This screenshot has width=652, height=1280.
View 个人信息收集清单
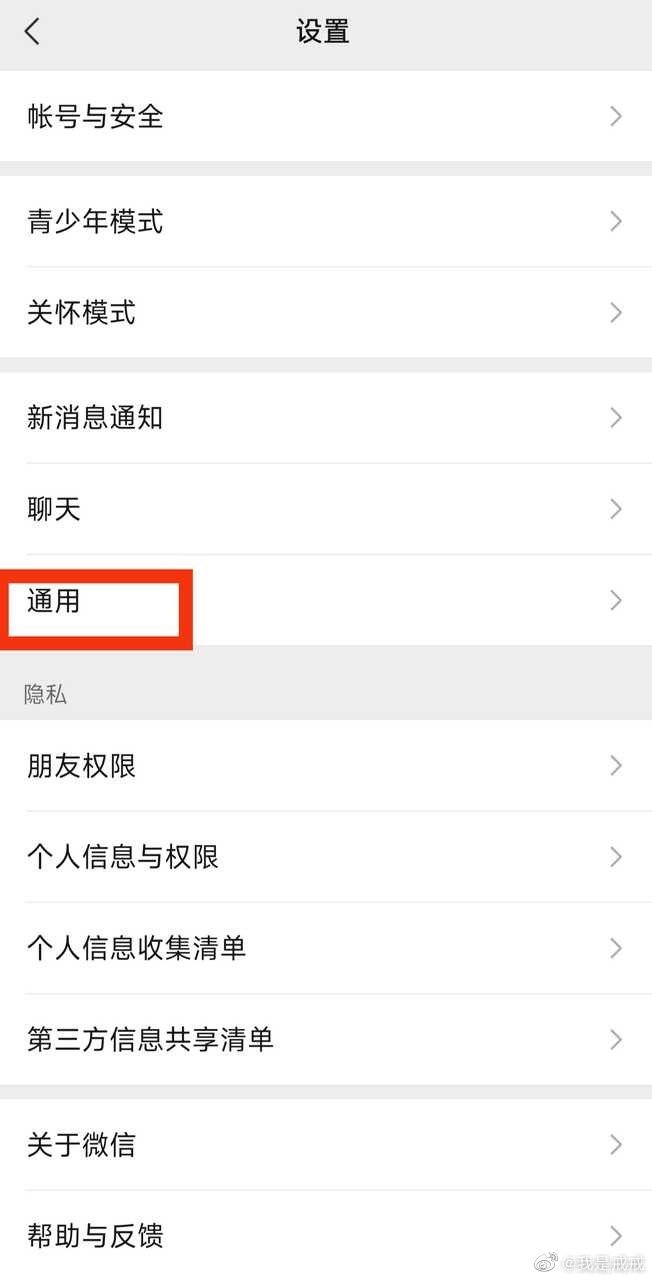[x=326, y=947]
